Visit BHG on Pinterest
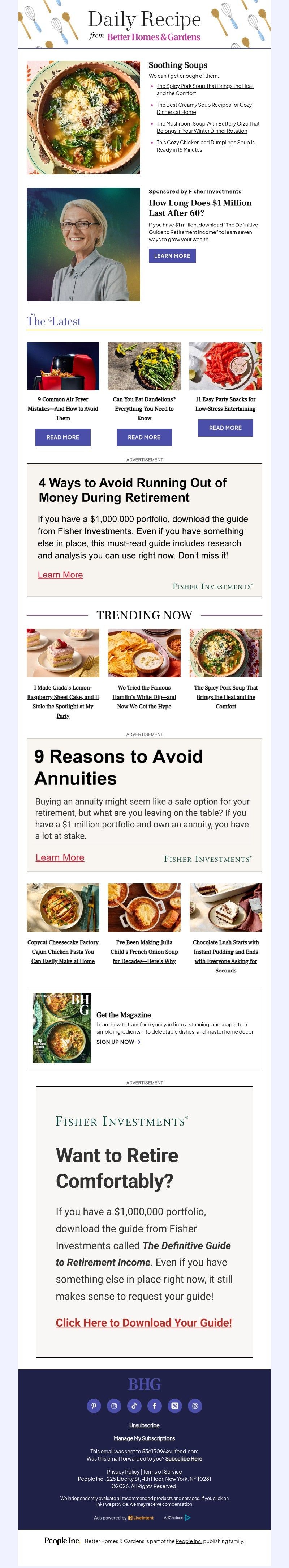 (94, 1406)
